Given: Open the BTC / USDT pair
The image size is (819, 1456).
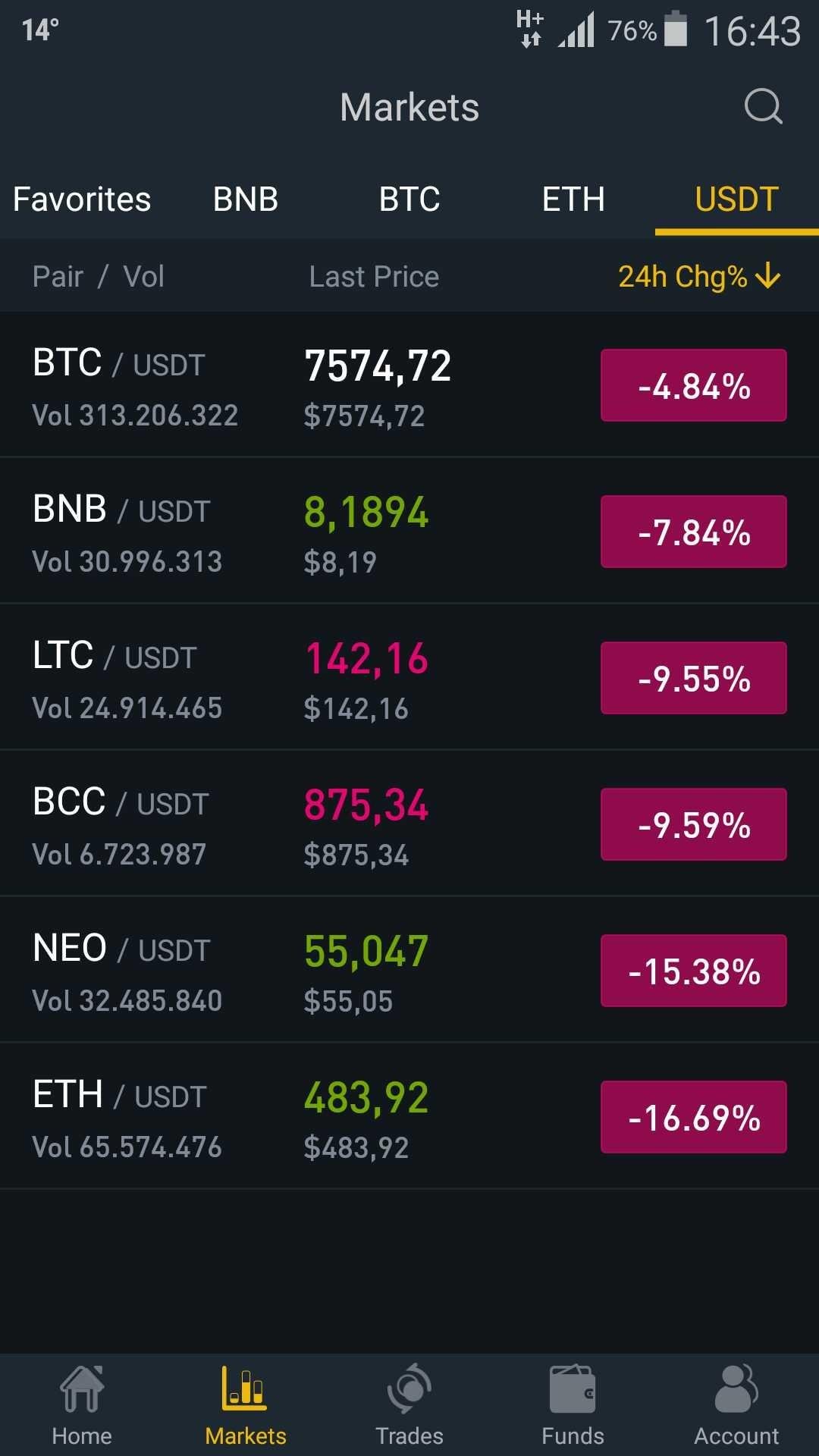Looking at the screenshot, I should click(409, 385).
